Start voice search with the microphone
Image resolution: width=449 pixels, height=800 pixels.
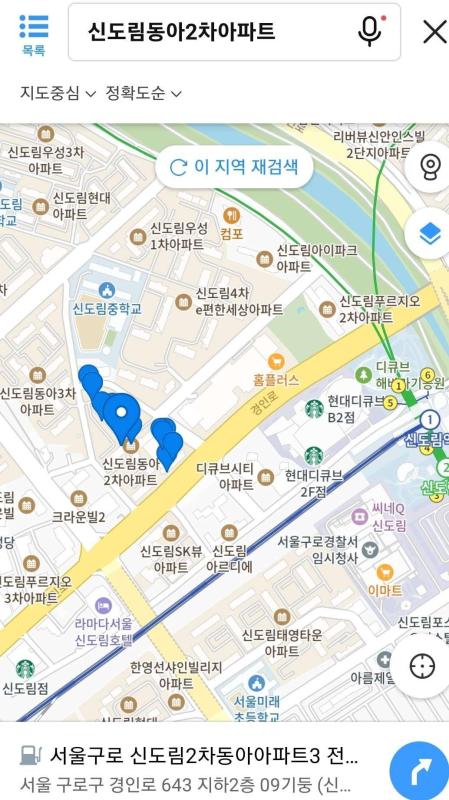[x=371, y=31]
